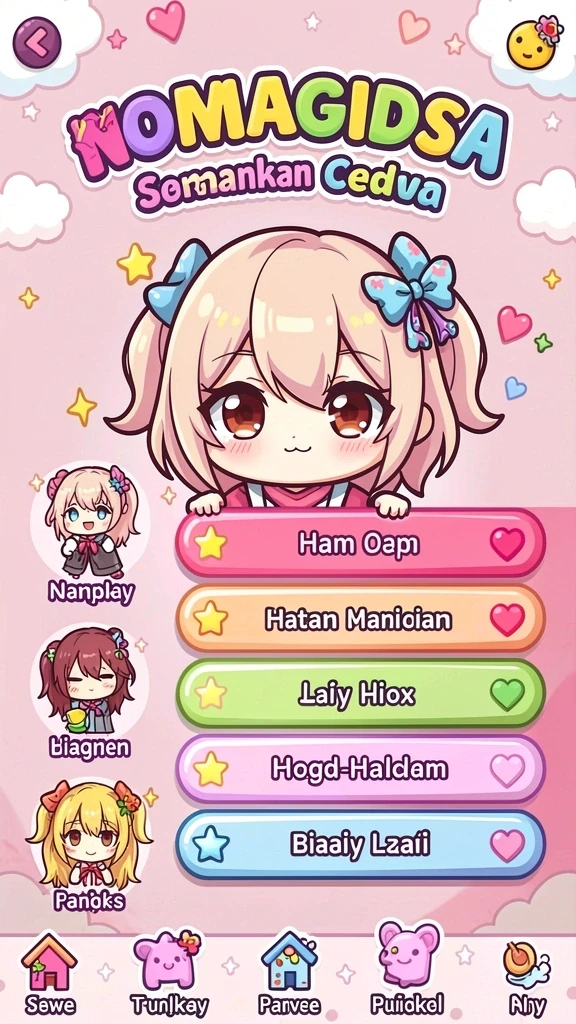Go back with the purple arrow button
This screenshot has height=1024, width=576.
37,42
